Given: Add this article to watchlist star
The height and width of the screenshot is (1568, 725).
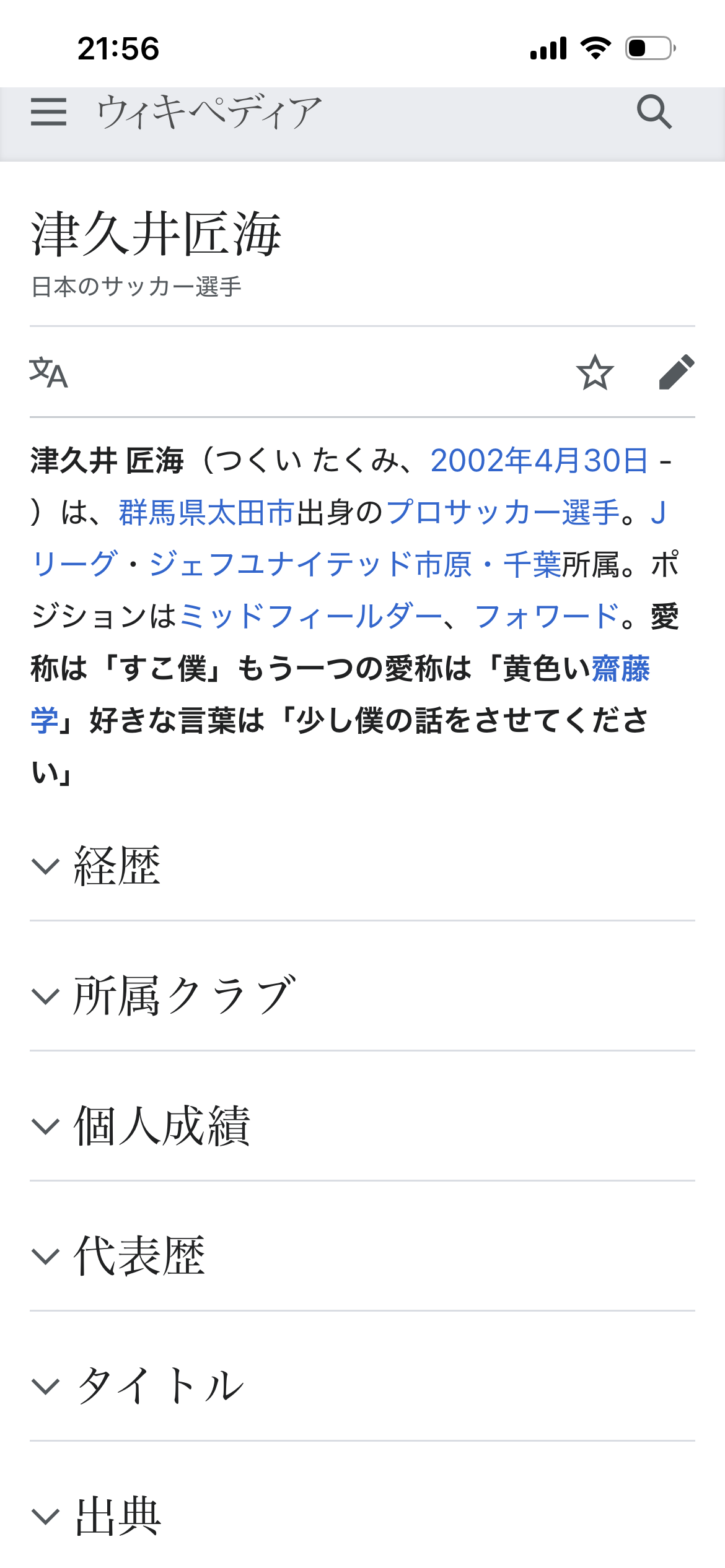Looking at the screenshot, I should pyautogui.click(x=595, y=372).
